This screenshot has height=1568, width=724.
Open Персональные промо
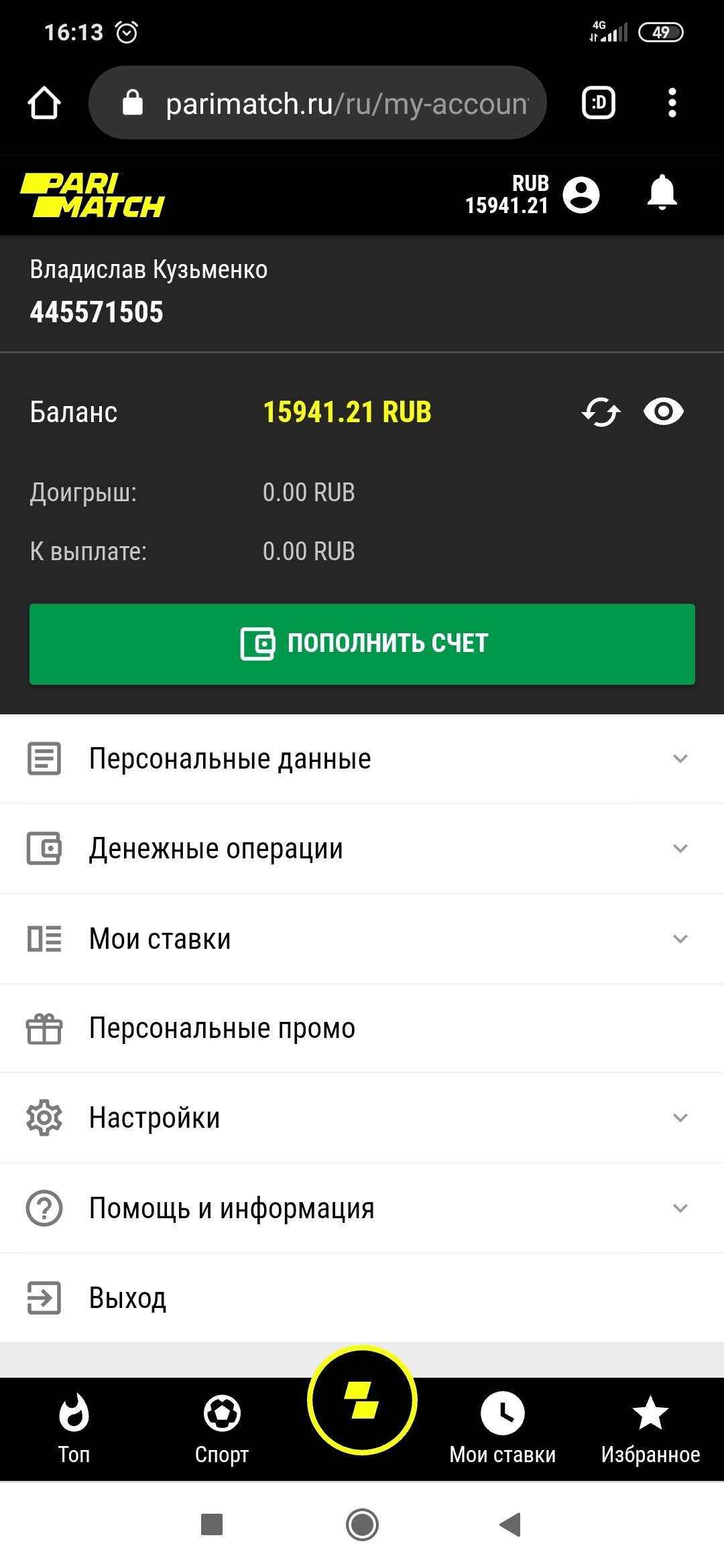coord(362,1028)
